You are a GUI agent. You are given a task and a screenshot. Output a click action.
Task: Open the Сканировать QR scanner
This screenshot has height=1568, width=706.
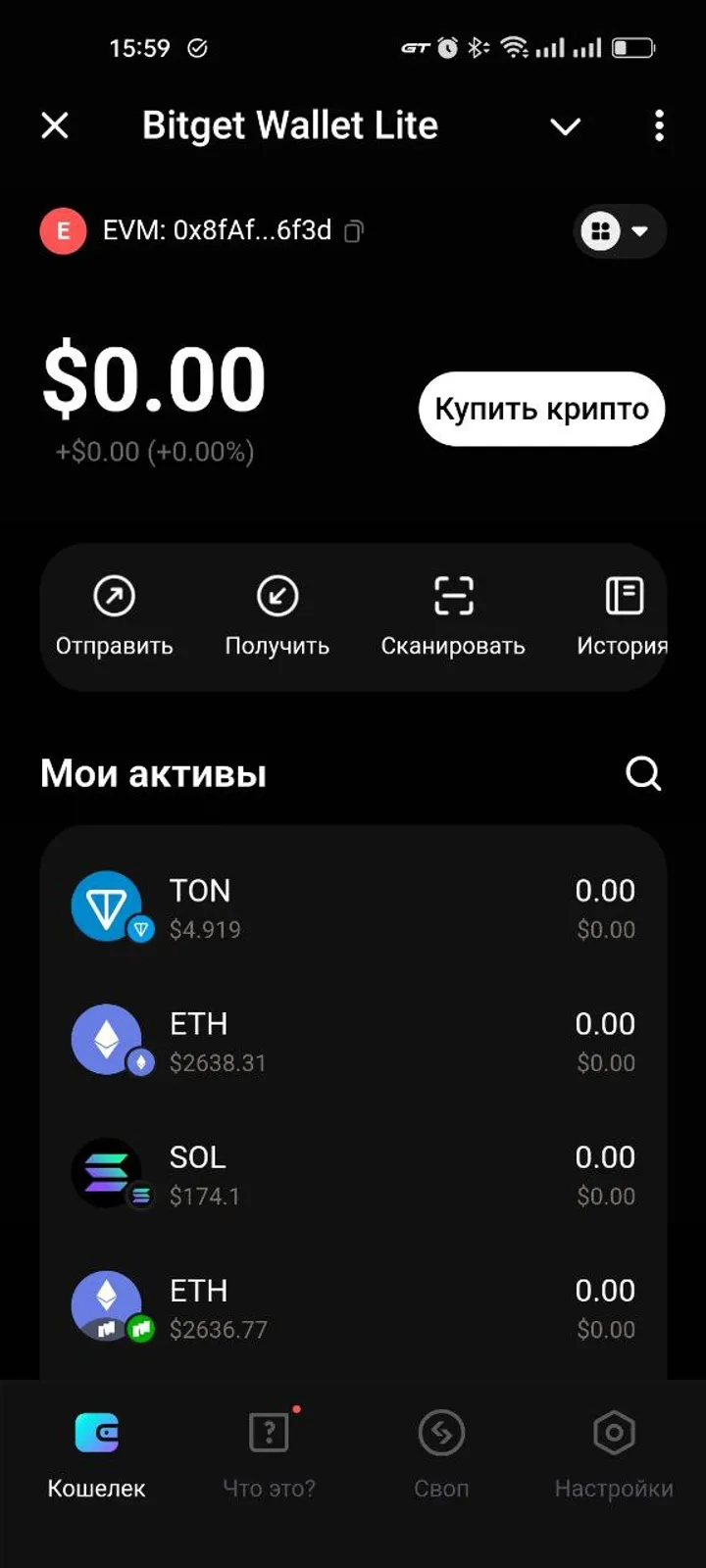[x=452, y=615]
